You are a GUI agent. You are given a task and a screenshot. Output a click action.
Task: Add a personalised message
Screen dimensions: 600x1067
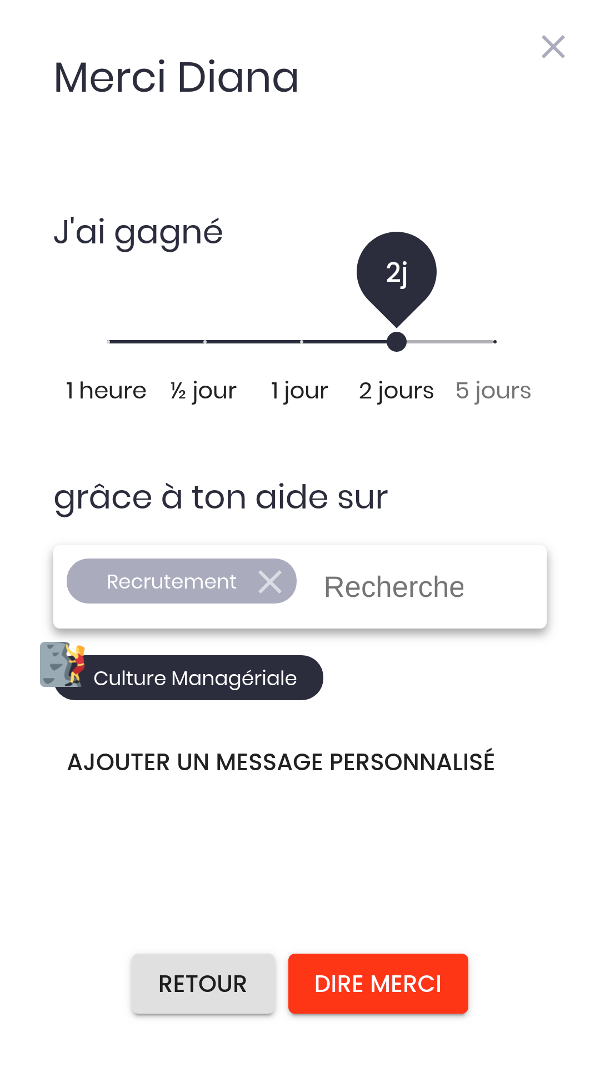pyautogui.click(x=281, y=762)
